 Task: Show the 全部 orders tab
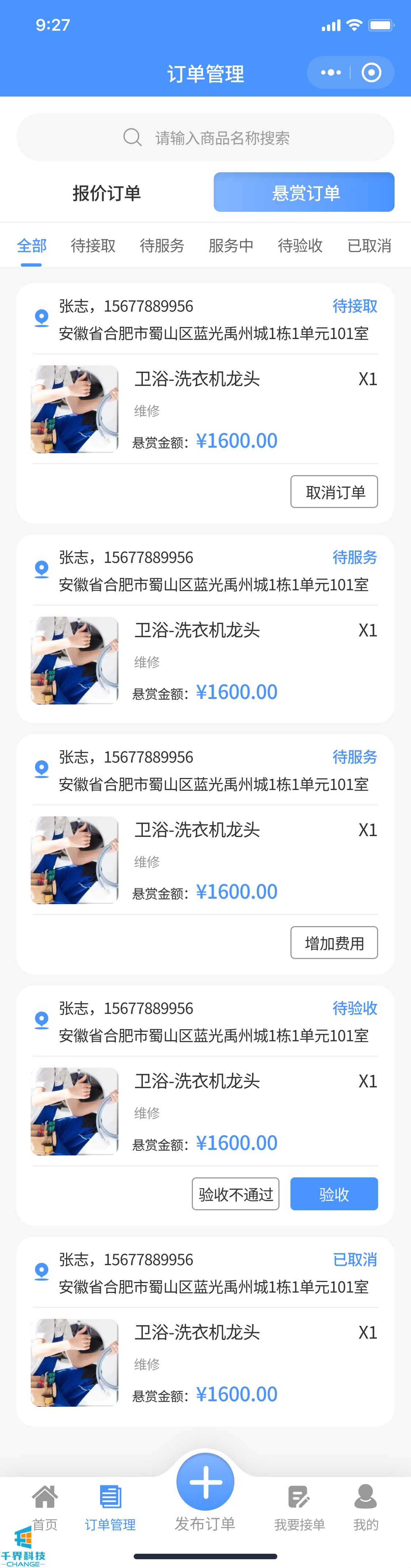(x=32, y=246)
